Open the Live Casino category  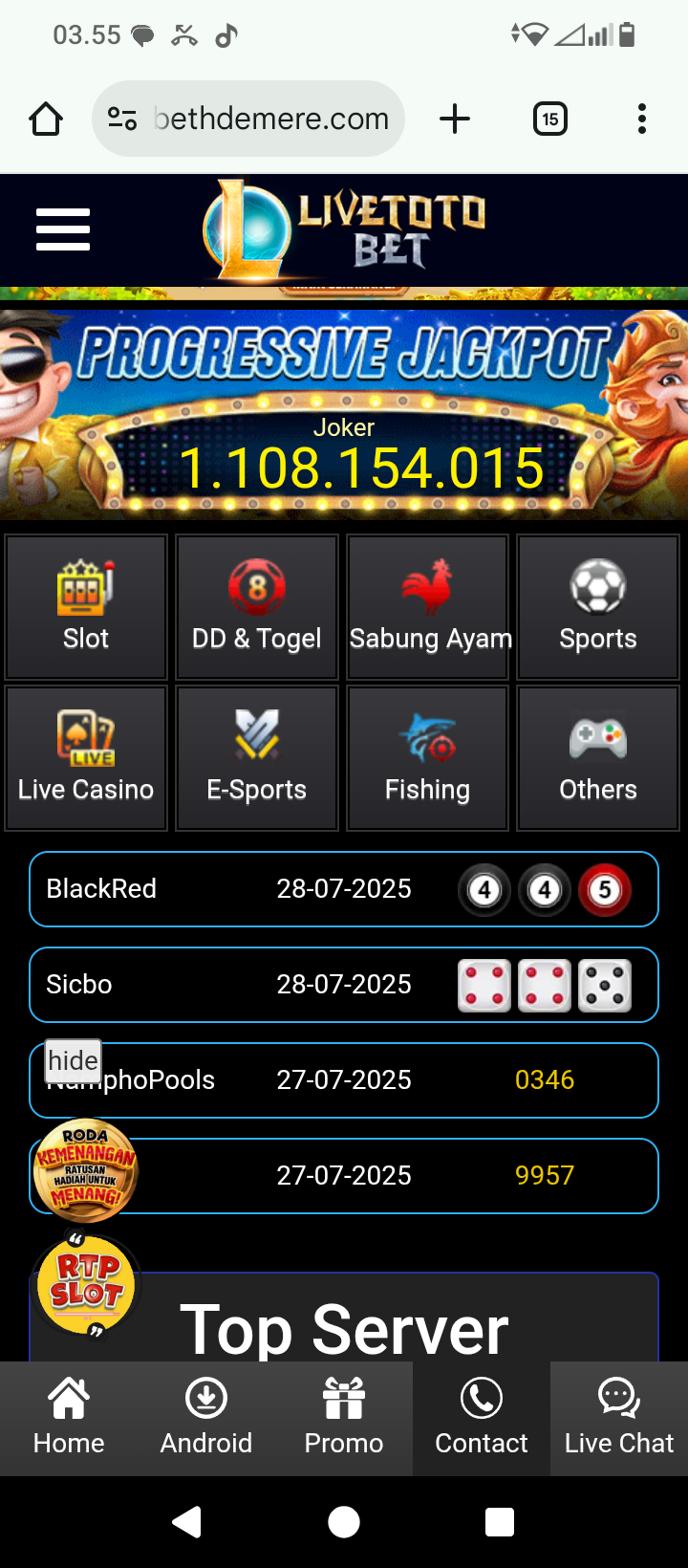86,758
